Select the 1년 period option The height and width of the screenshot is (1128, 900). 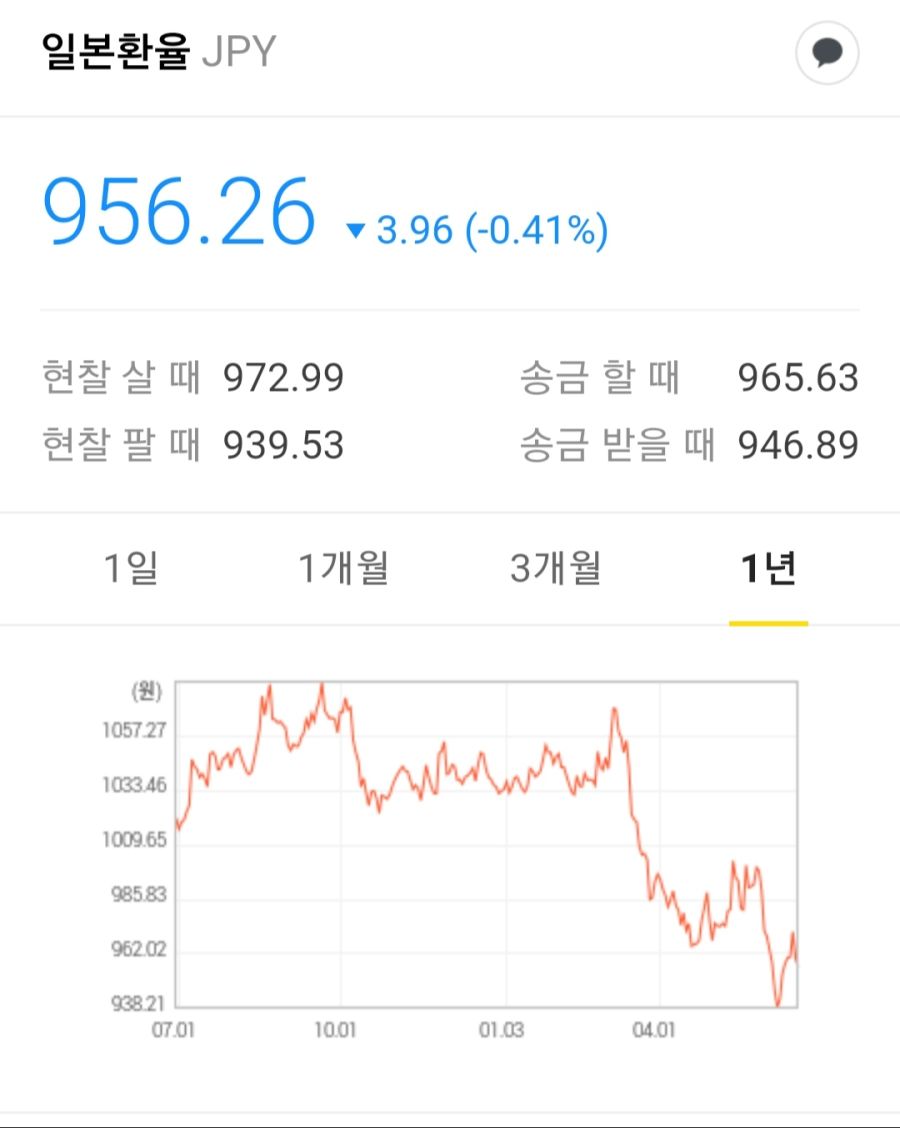pos(770,567)
